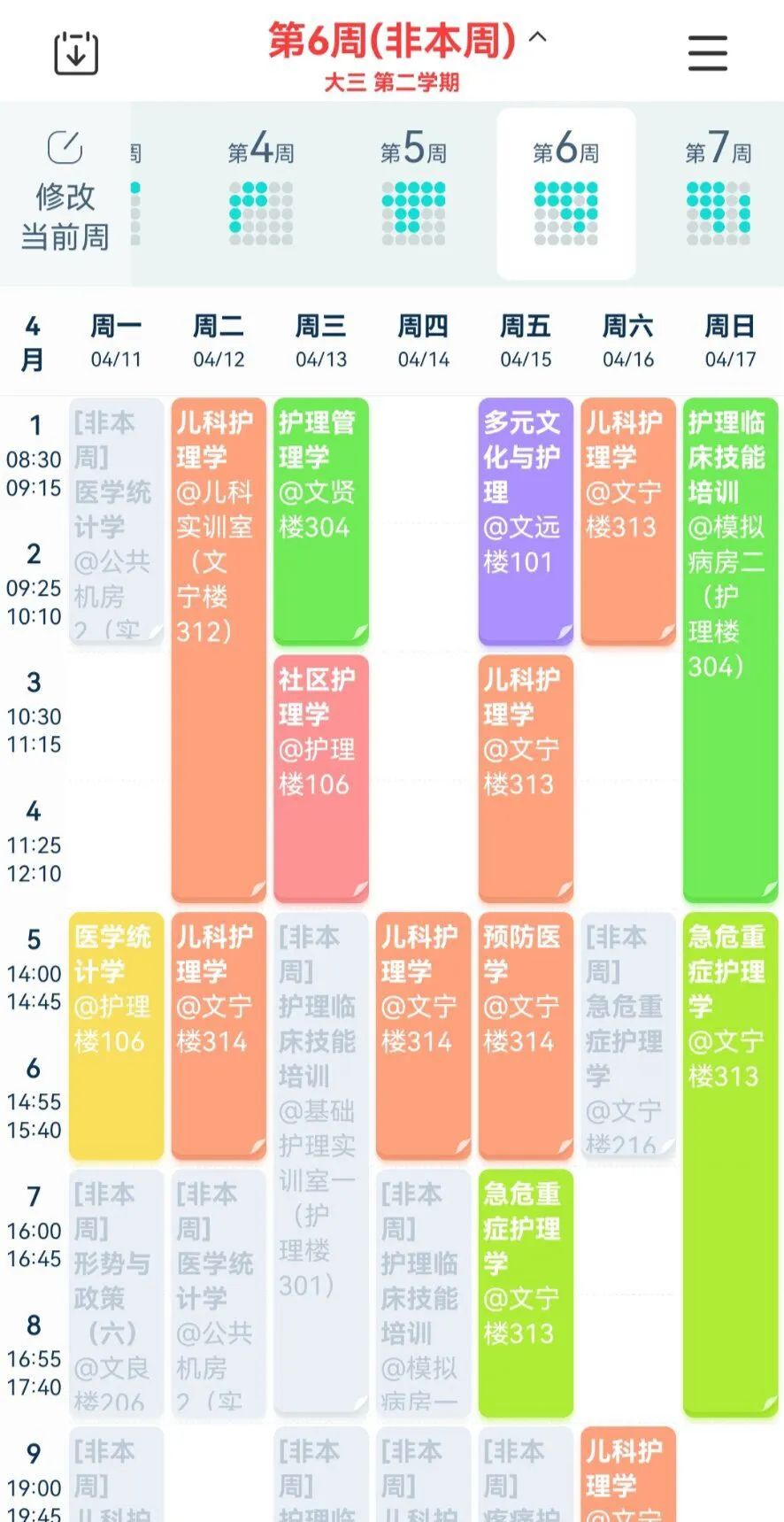Open 多元文化与护理 at 文远楼101
This screenshot has width=784, height=1522.
[x=525, y=521]
